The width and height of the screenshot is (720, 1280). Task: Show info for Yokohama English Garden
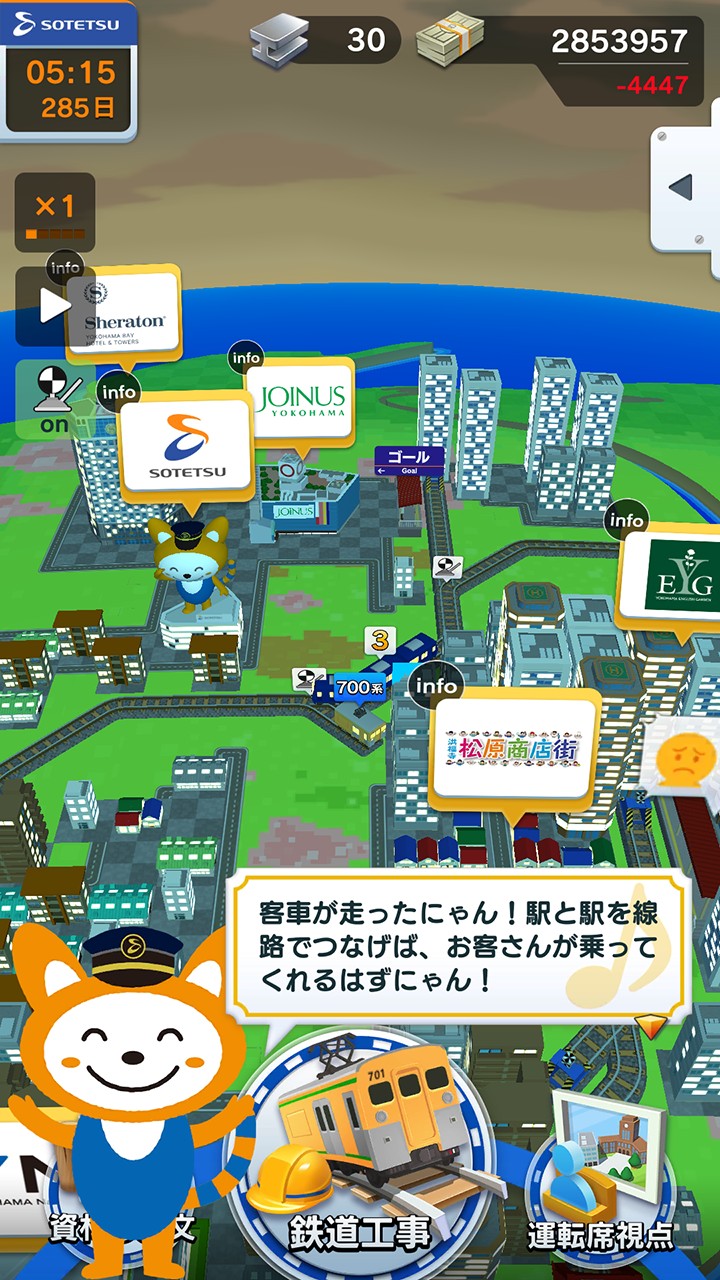668,580
